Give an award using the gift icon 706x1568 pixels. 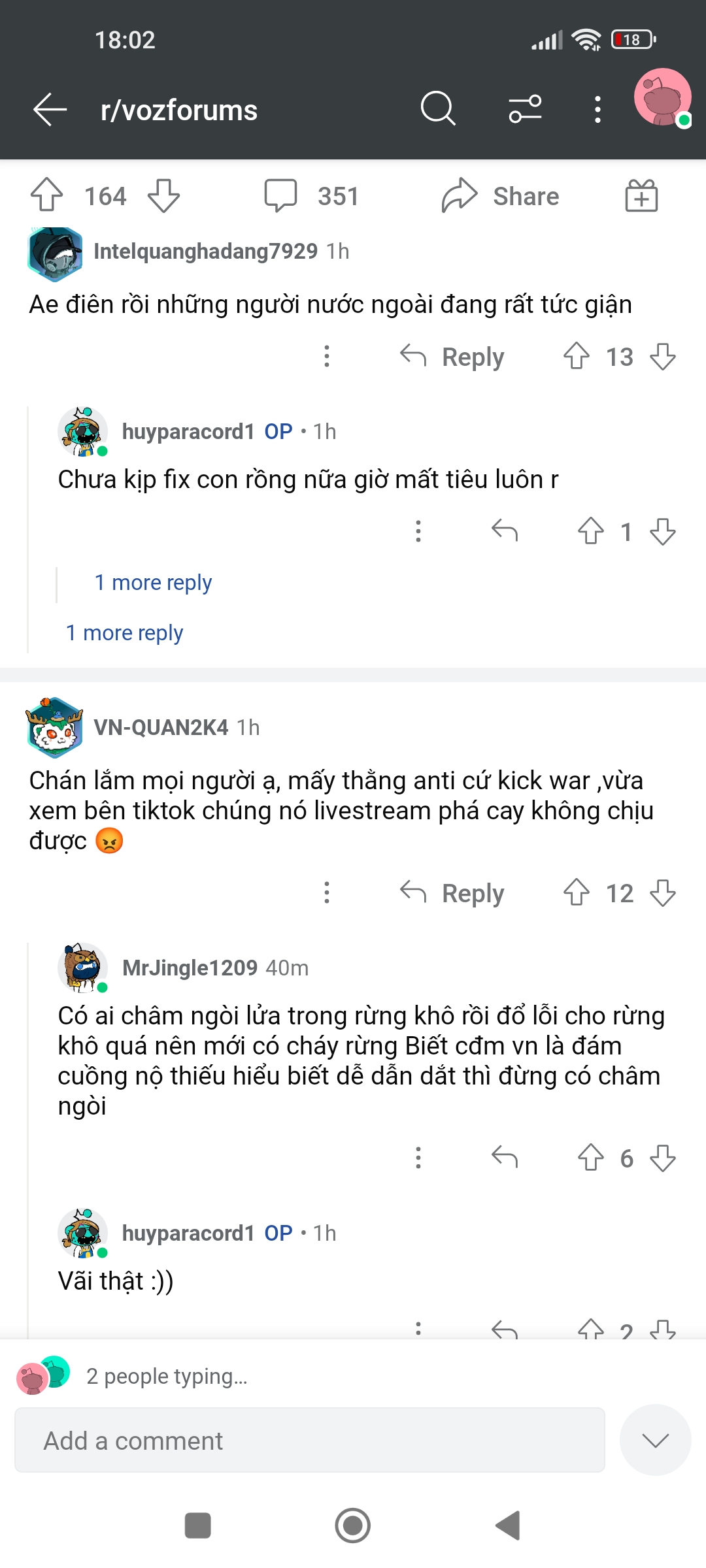(x=639, y=194)
